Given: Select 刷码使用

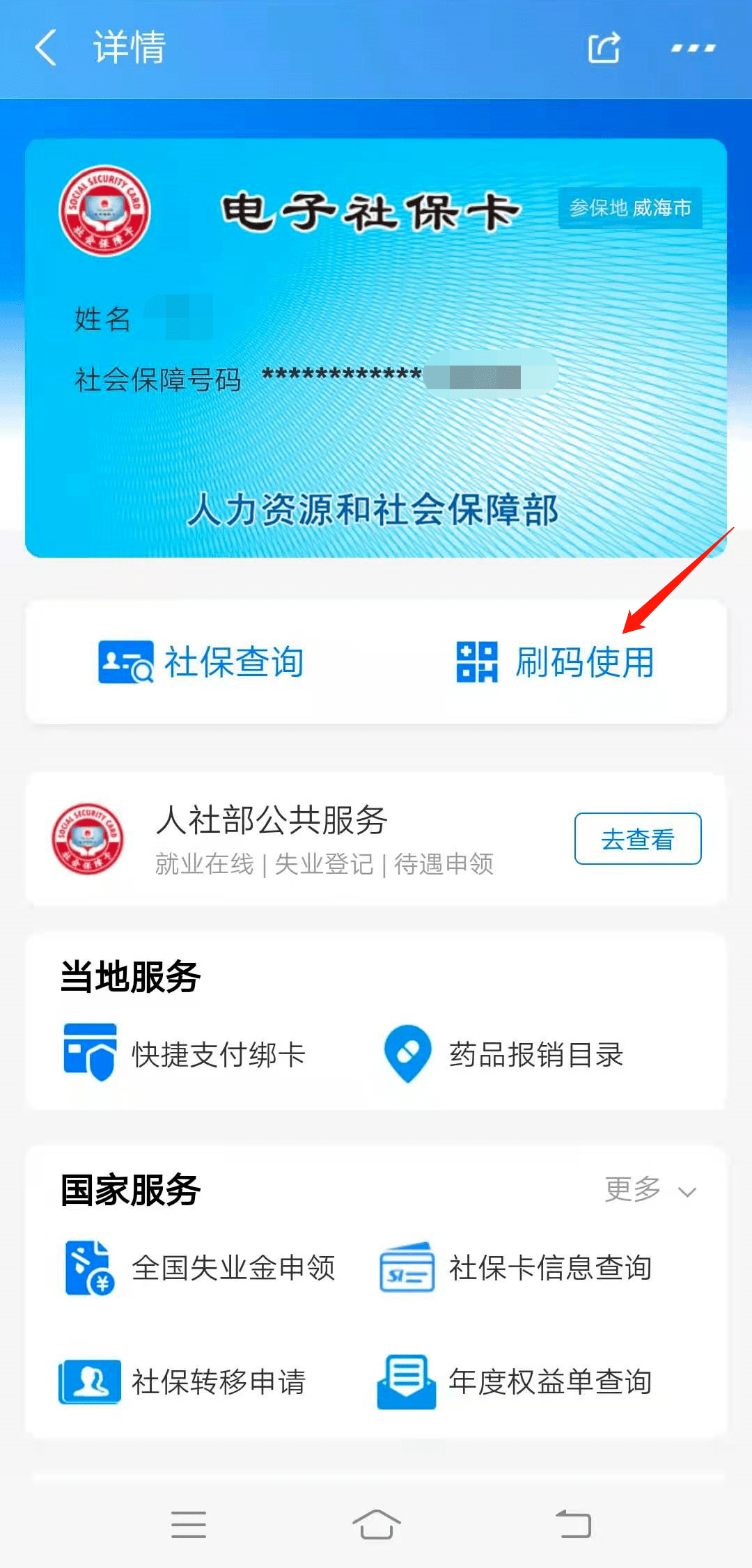Looking at the screenshot, I should (556, 661).
